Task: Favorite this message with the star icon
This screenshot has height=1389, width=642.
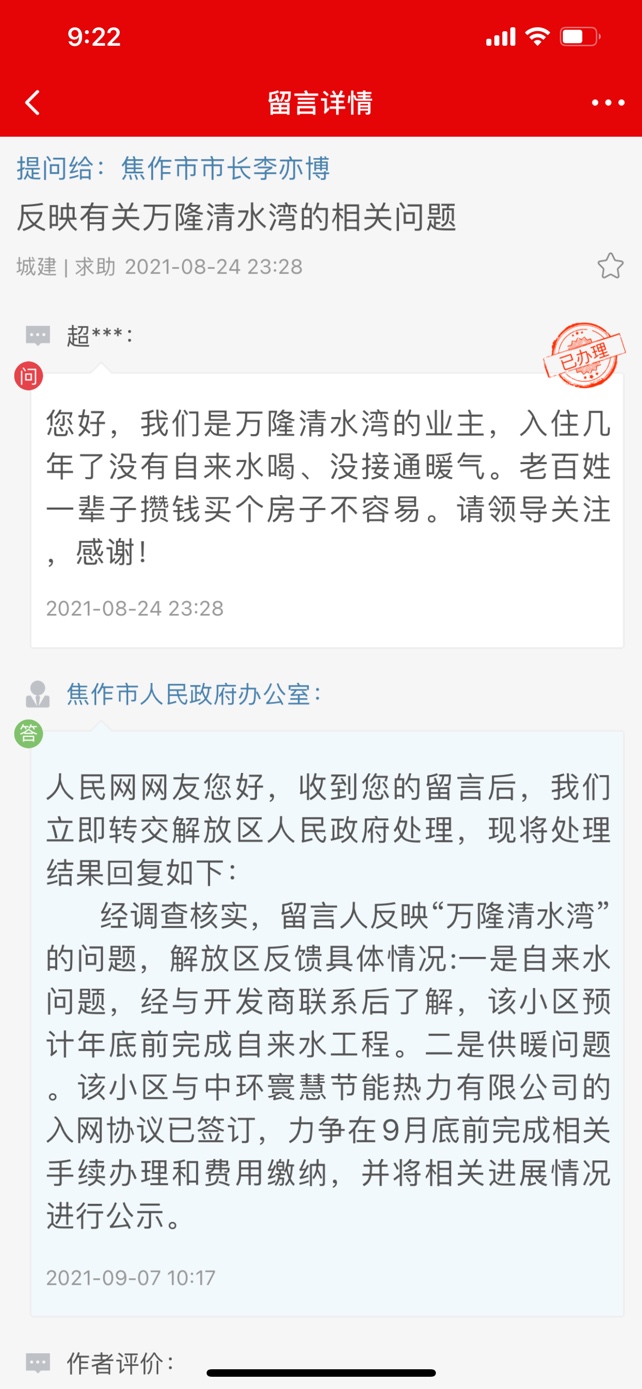Action: tap(610, 266)
